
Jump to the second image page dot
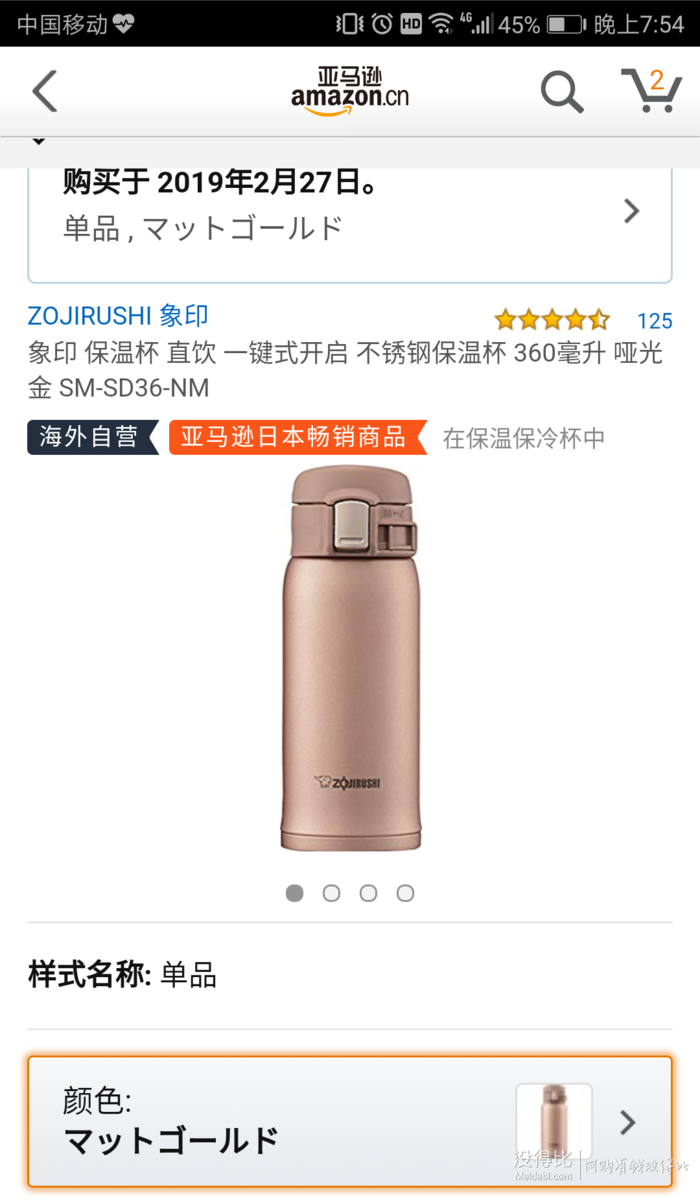pos(331,893)
